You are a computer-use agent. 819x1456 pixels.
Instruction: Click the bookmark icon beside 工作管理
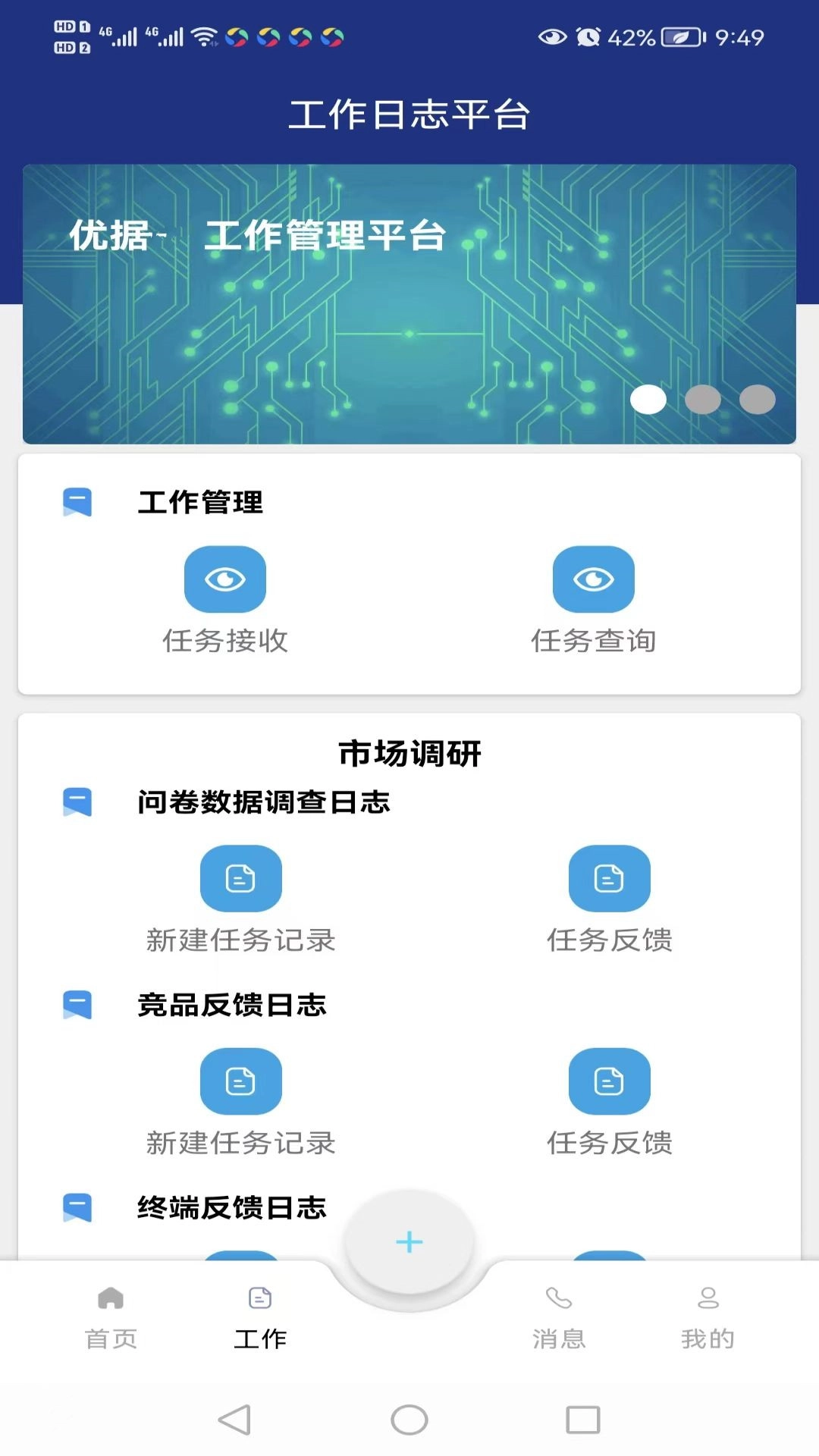77,500
